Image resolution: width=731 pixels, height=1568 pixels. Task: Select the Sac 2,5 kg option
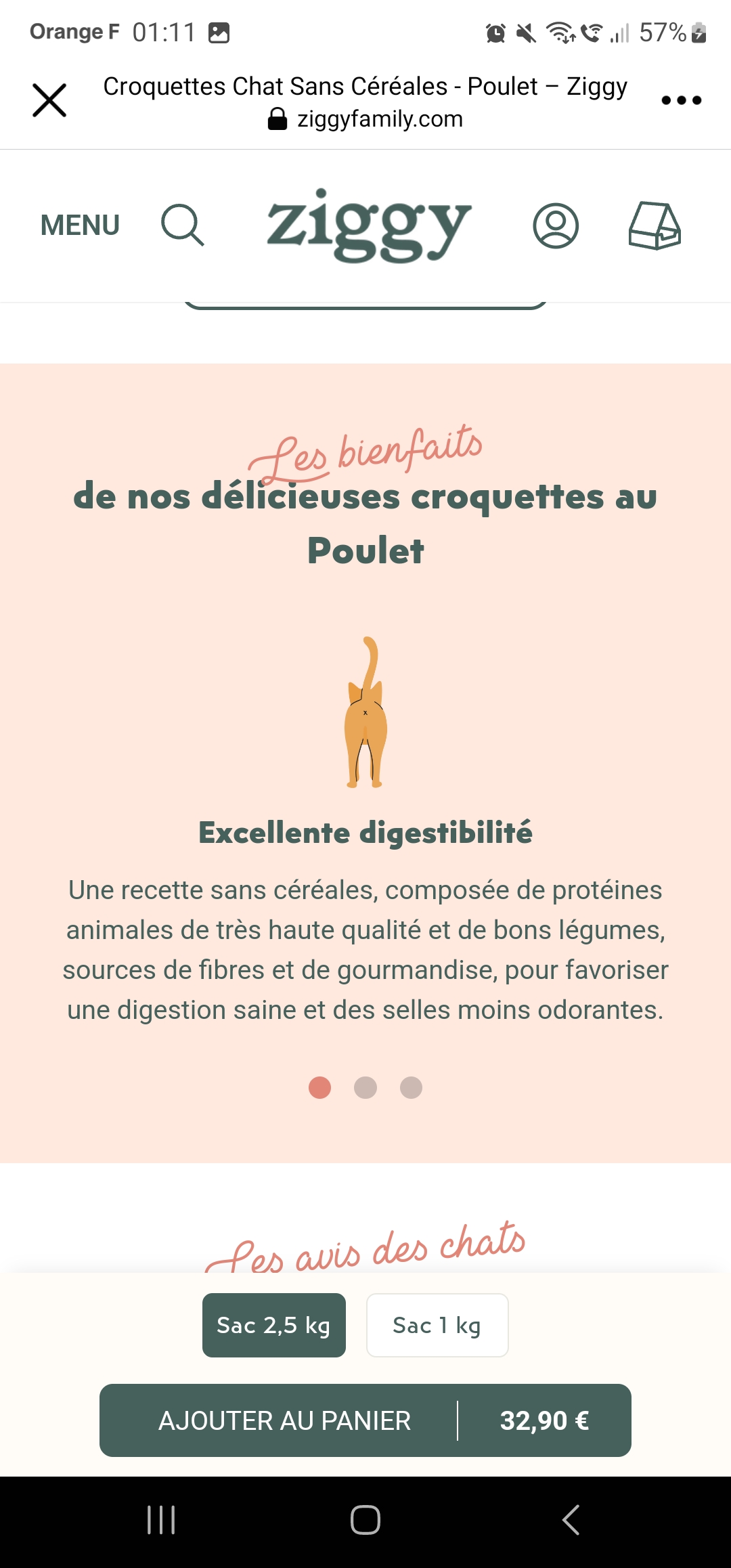tap(274, 1325)
